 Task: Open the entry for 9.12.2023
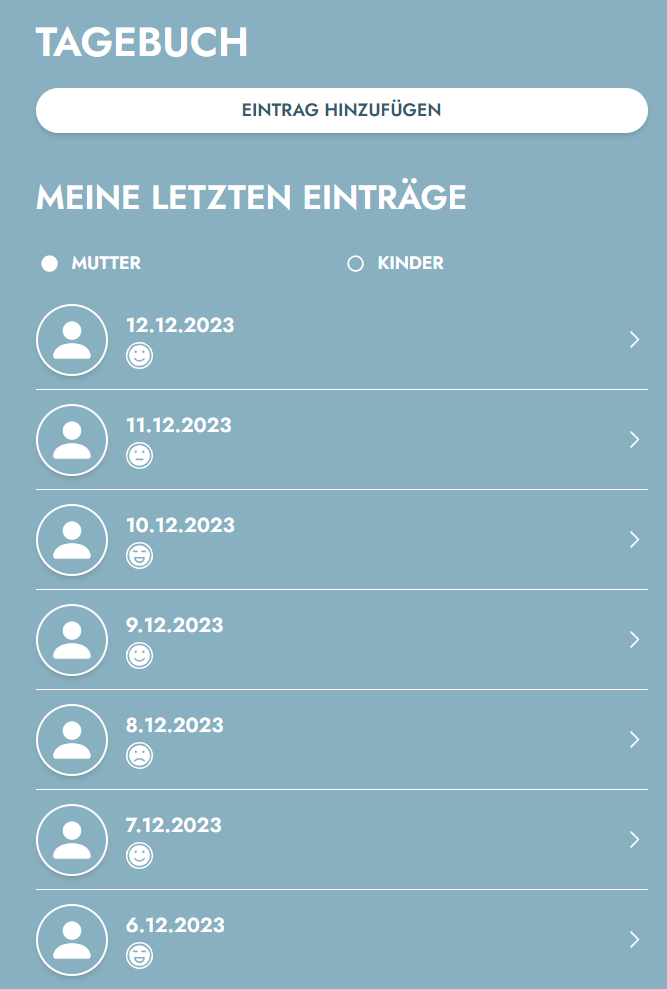(340, 640)
